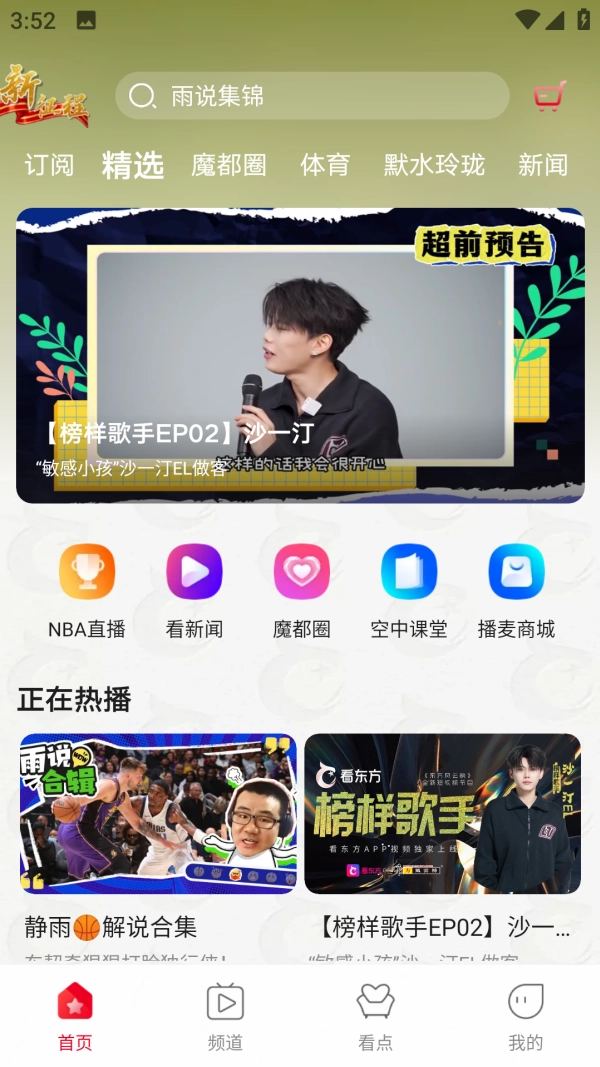Image resolution: width=600 pixels, height=1067 pixels.
Task: Switch to the 订阅 tab
Action: pos(49,165)
